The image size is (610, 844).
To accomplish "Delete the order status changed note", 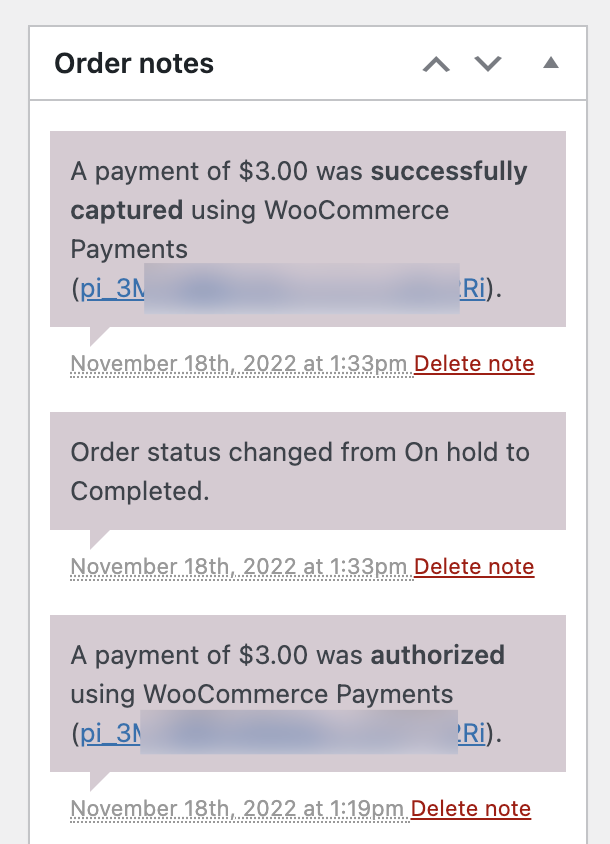I will pos(474,567).
